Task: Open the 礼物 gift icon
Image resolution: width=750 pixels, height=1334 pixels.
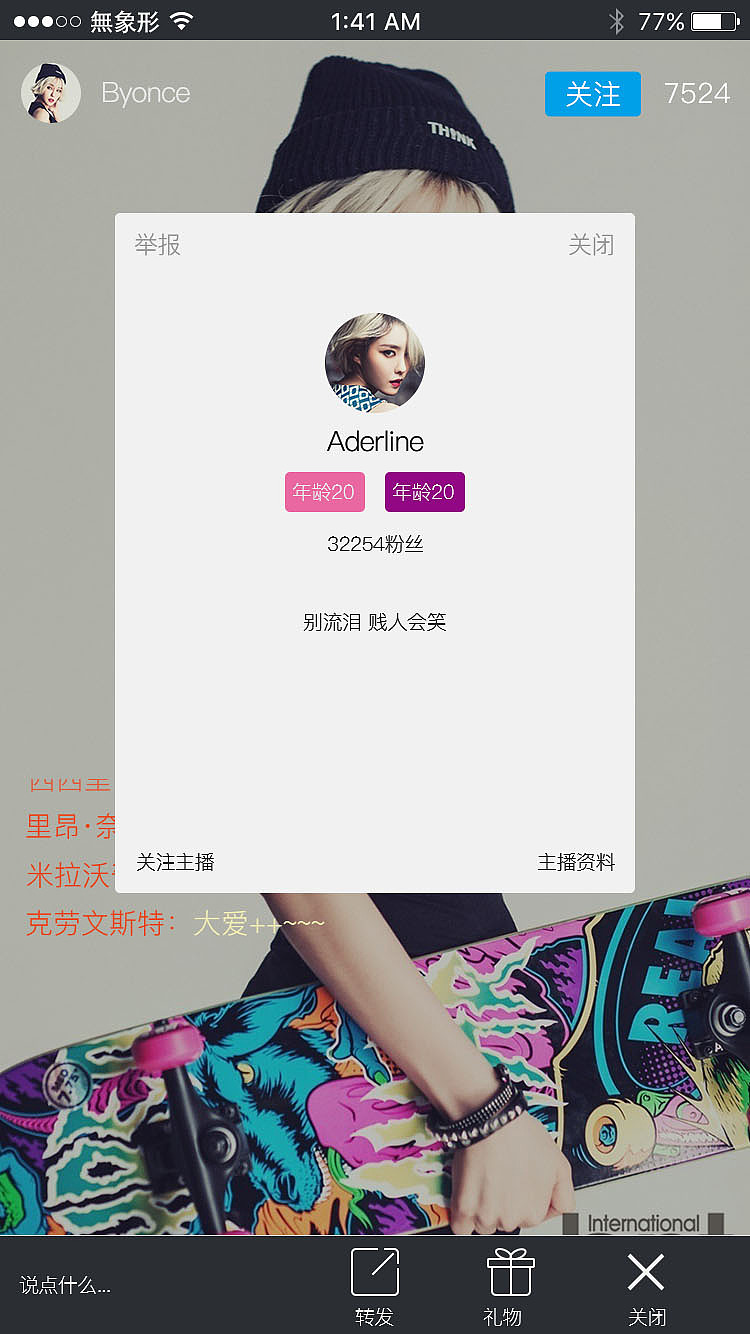Action: tap(510, 1273)
